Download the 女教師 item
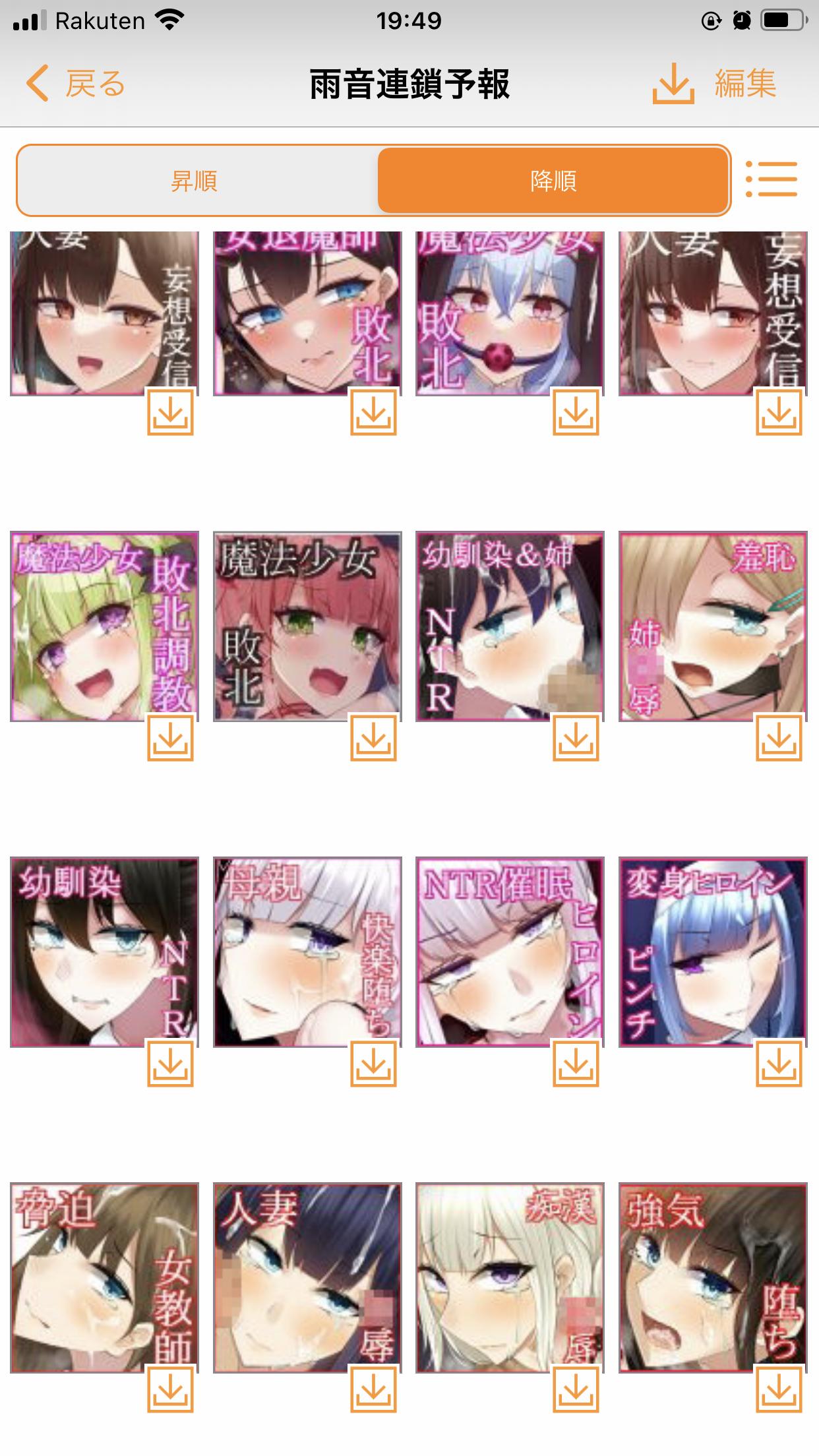 click(x=170, y=1389)
